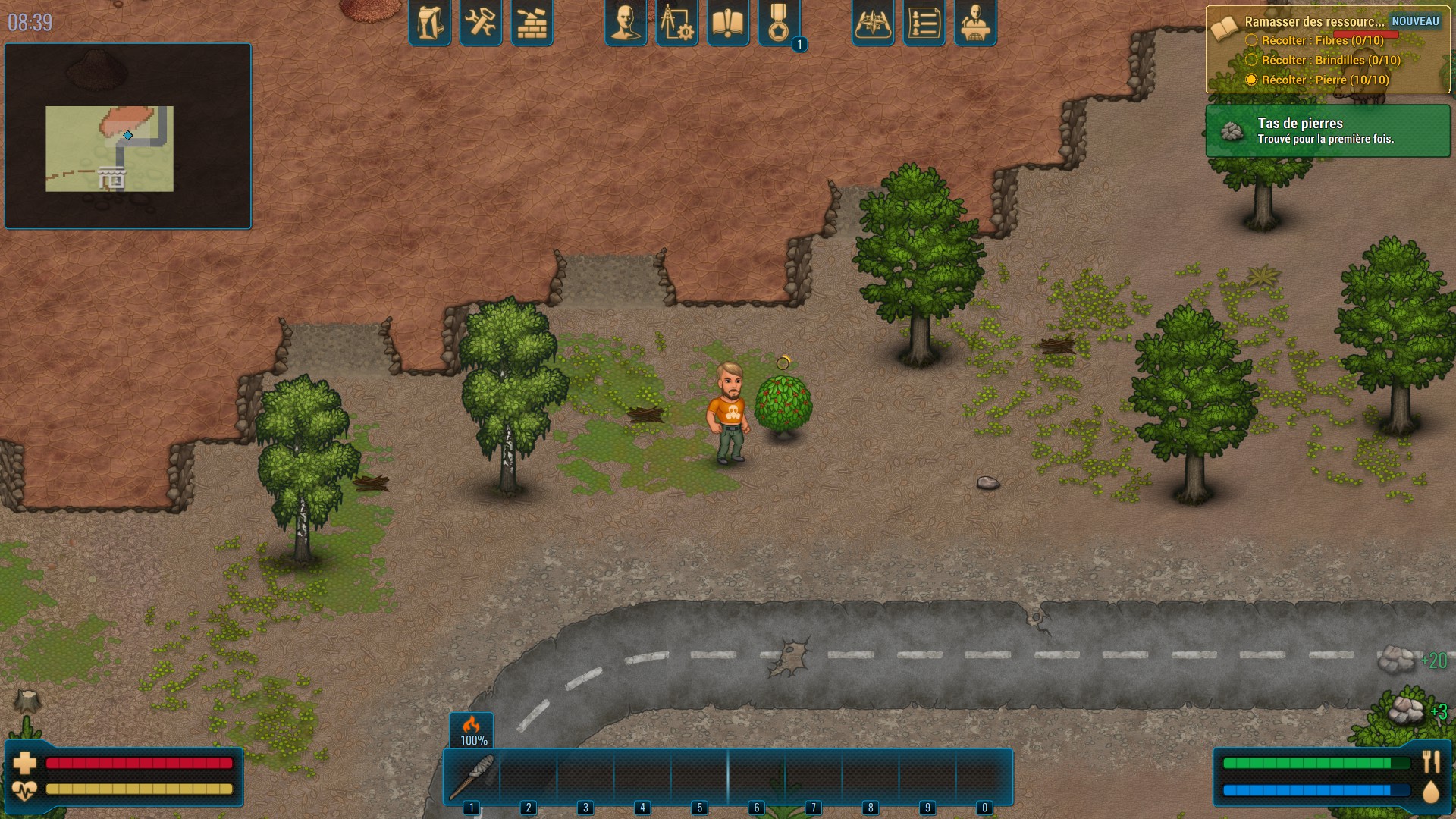
Task: Tap the Tas de pierres notification
Action: pyautogui.click(x=1327, y=130)
